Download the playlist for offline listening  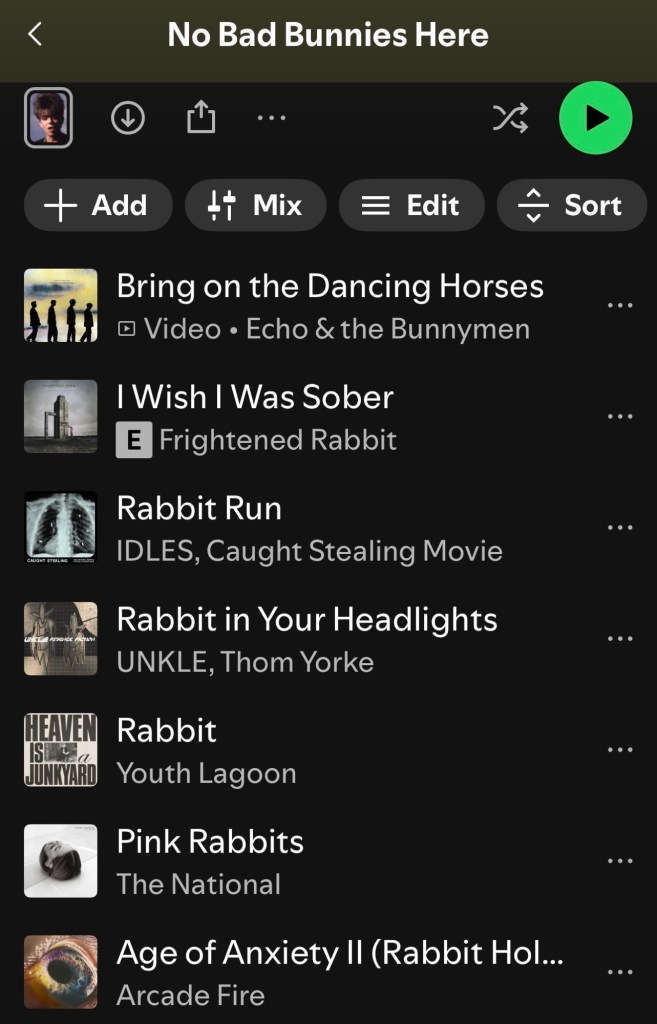point(127,118)
